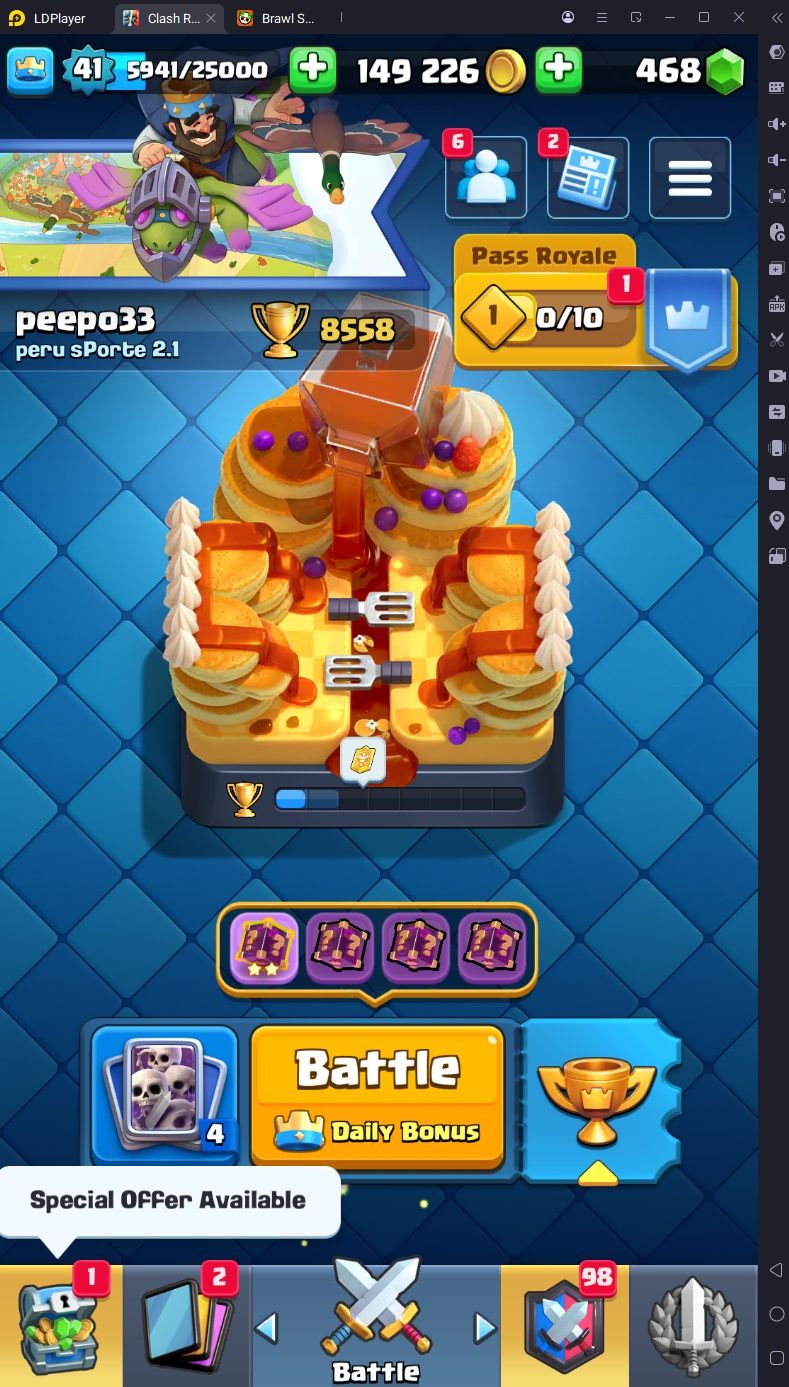
Task: Tap the King level crown icon
Action: click(x=30, y=69)
